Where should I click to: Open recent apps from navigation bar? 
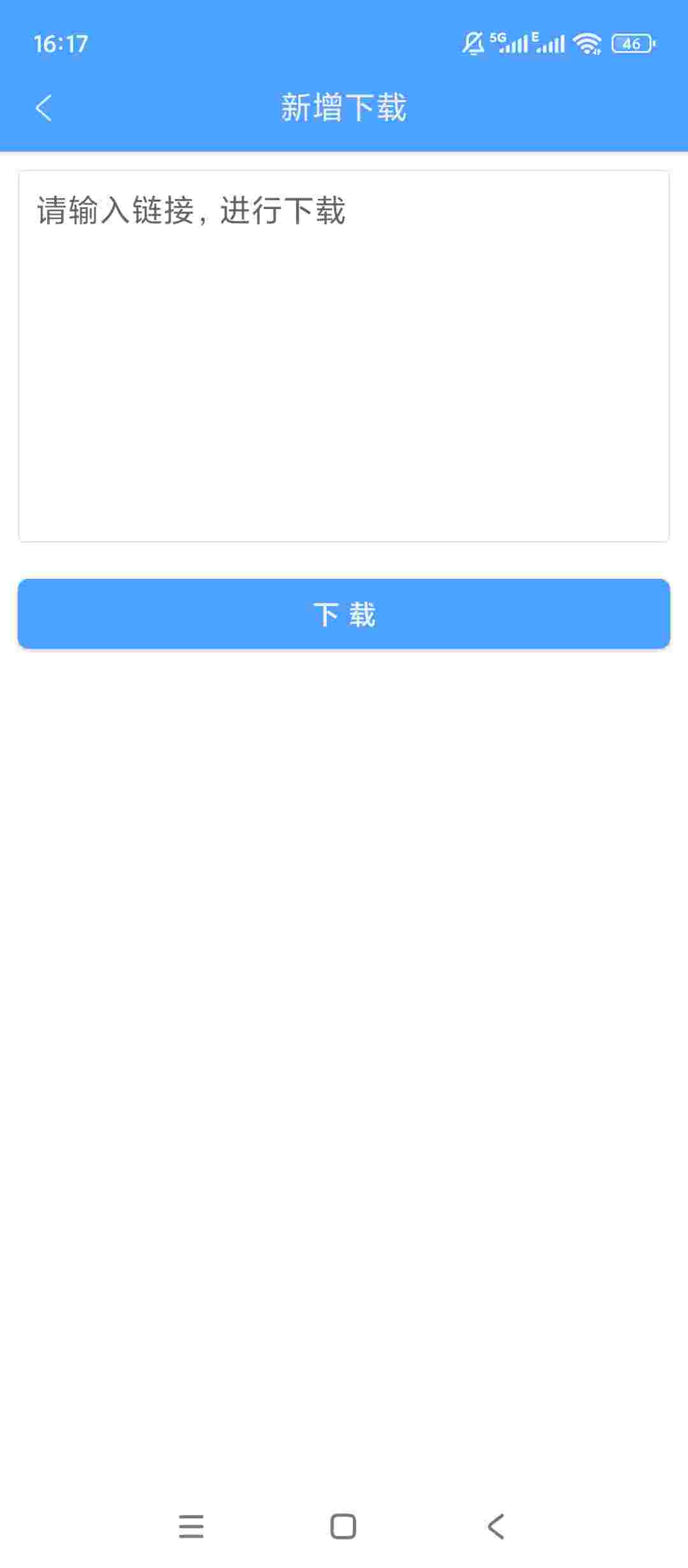[191, 1527]
